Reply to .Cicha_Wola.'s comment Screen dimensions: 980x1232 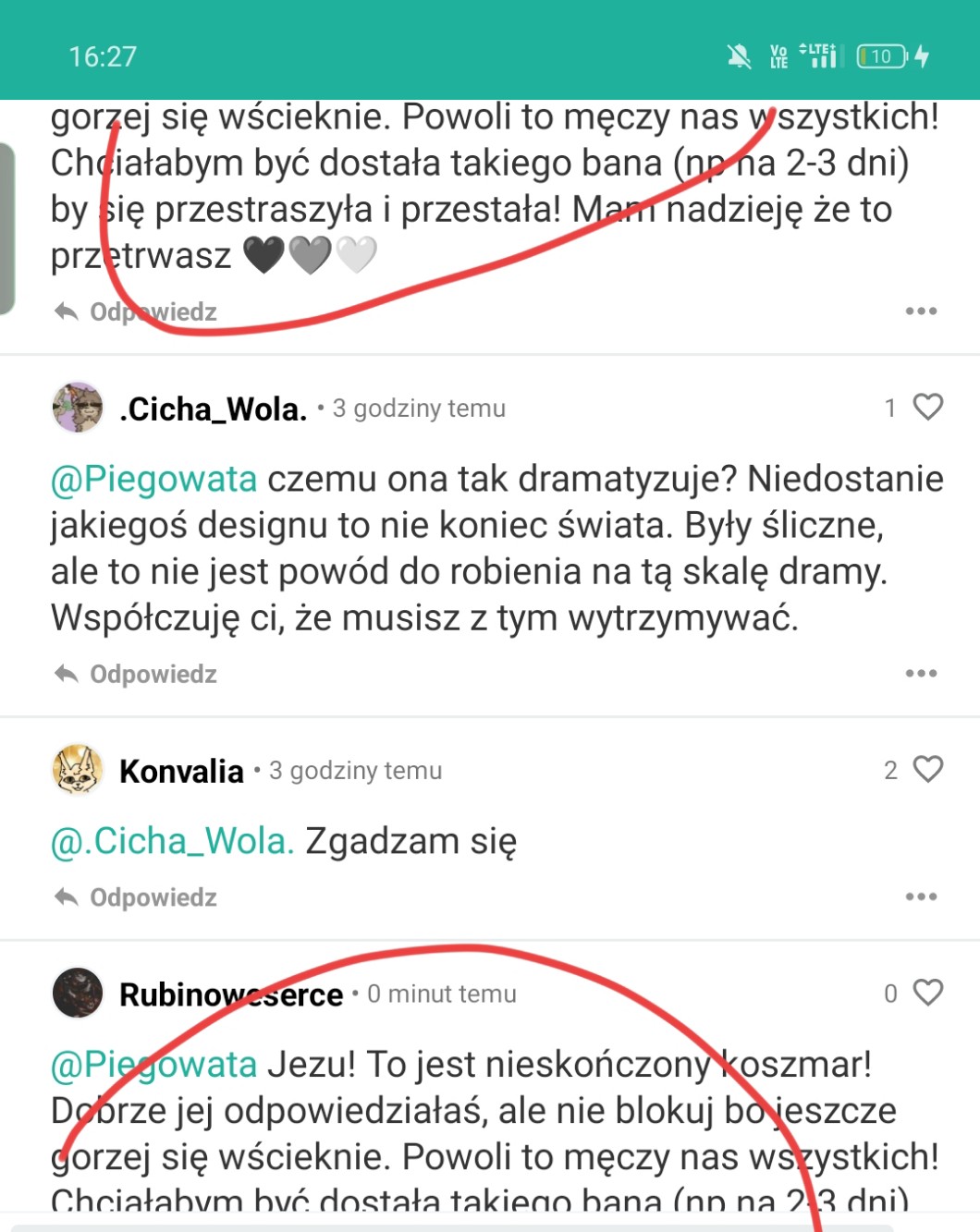pos(137,674)
